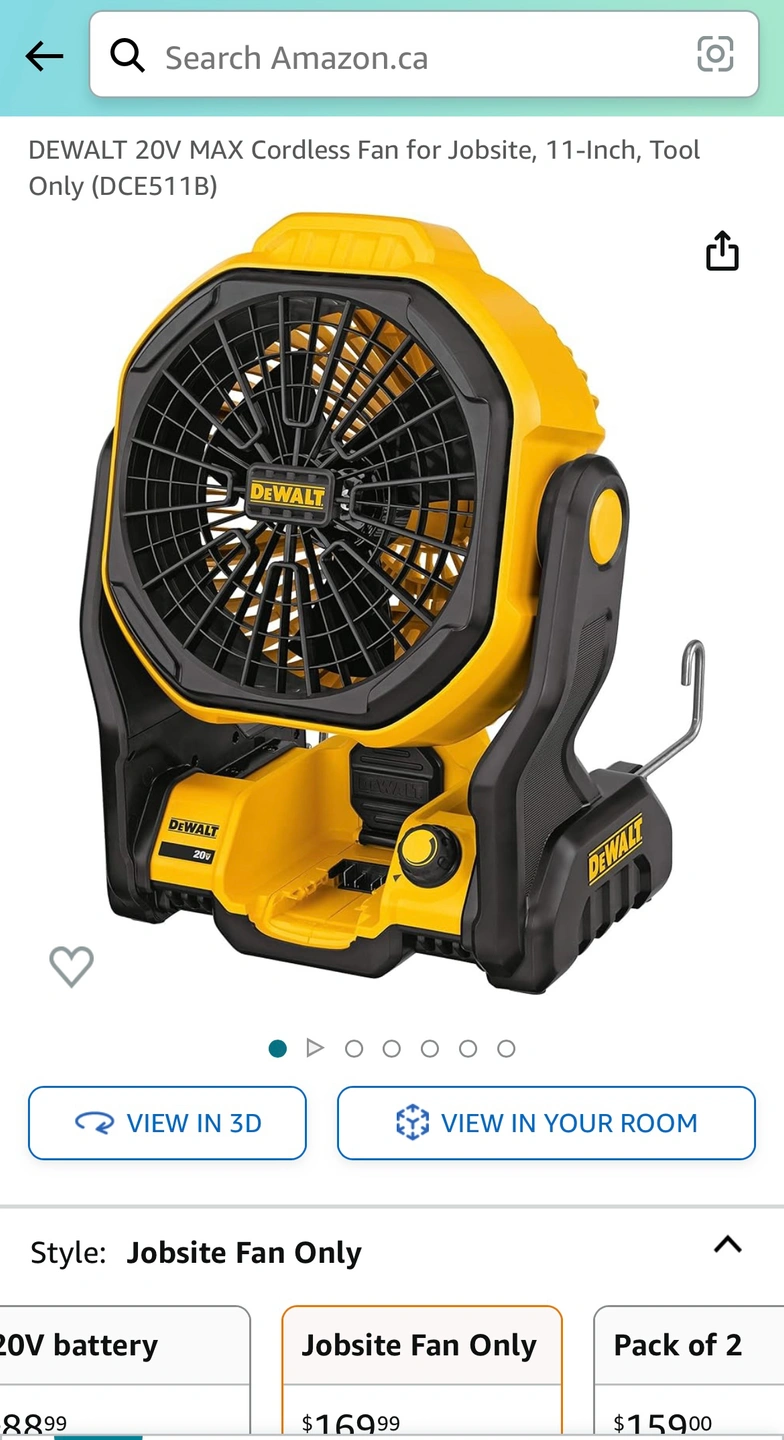The width and height of the screenshot is (784, 1440).
Task: Share this DEWALT fan listing
Action: tap(722, 251)
